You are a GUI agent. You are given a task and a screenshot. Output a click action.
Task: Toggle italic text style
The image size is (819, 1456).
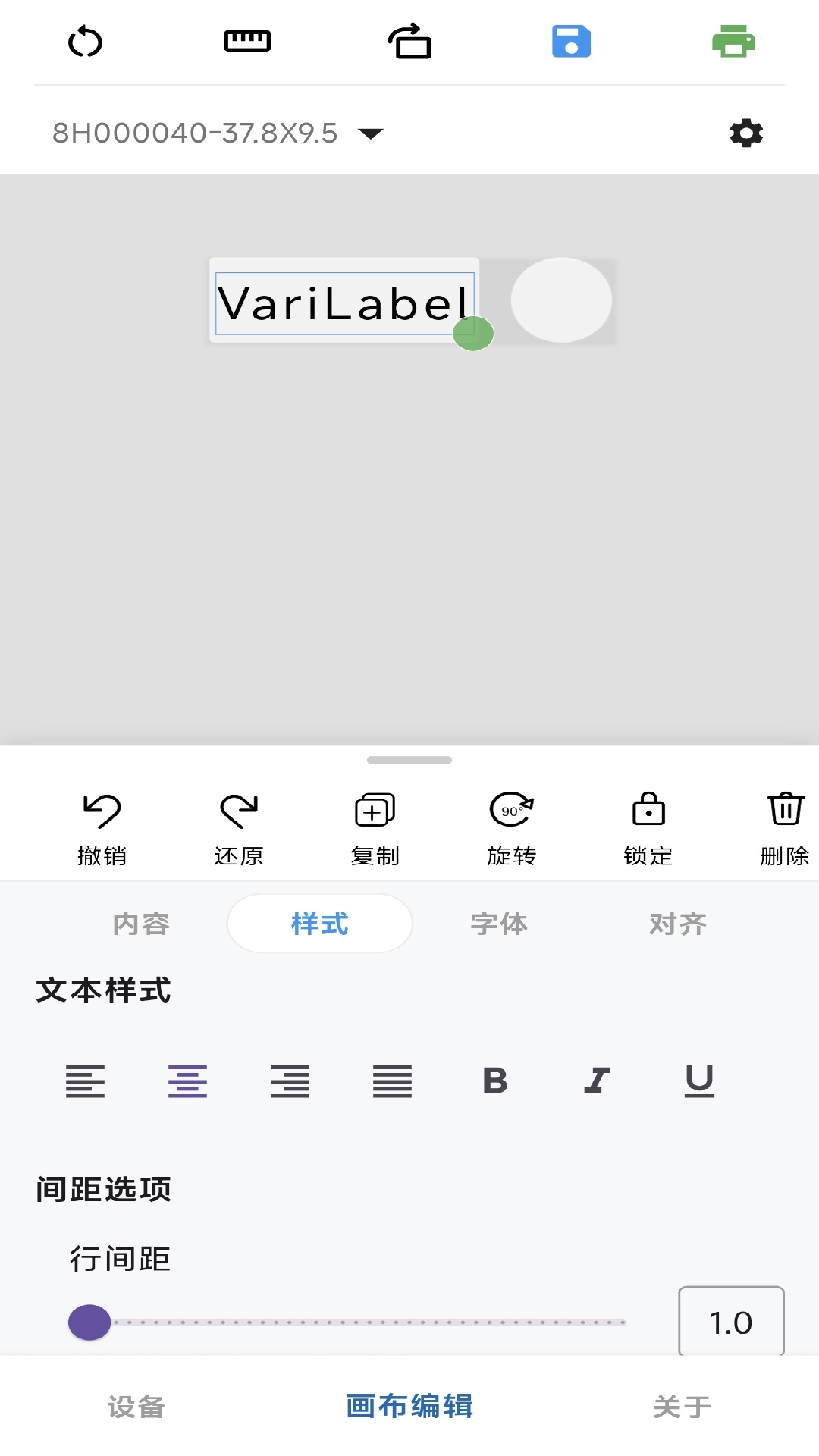pos(597,1080)
